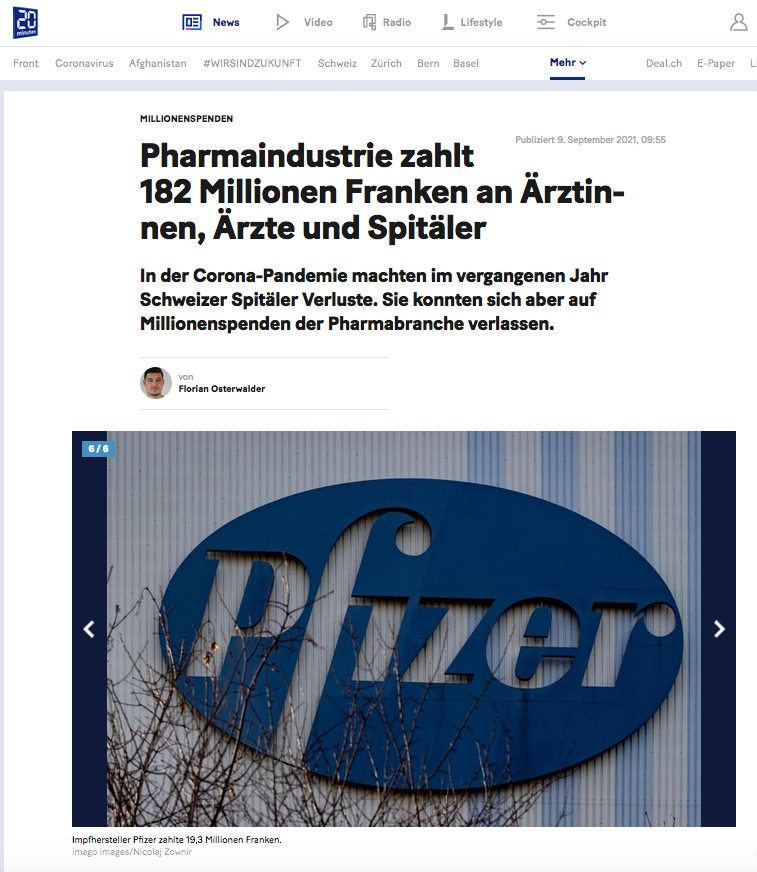757x872 pixels.
Task: Switch to the News section
Action: click(x=211, y=22)
